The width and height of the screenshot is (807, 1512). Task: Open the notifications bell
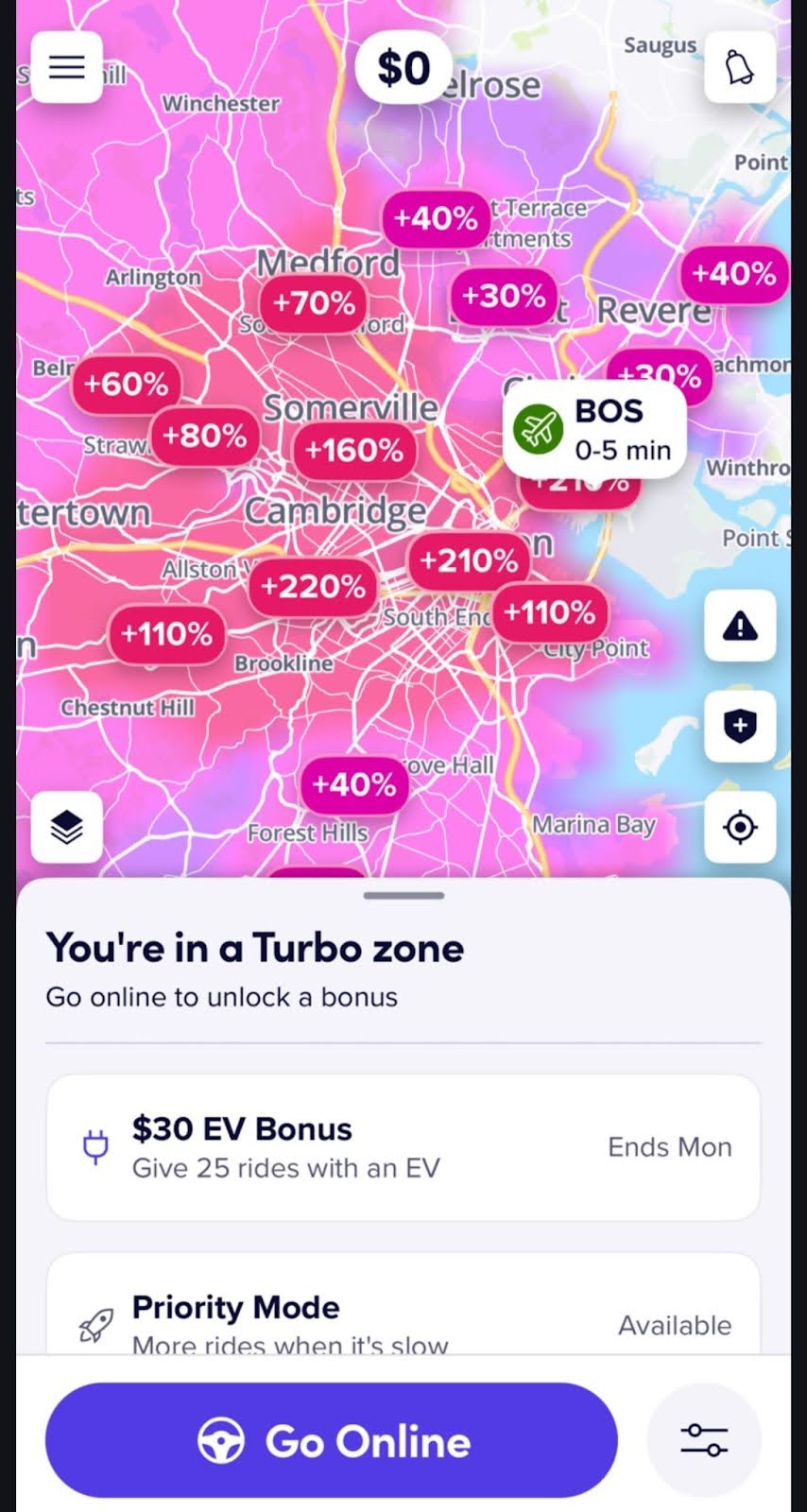[739, 67]
